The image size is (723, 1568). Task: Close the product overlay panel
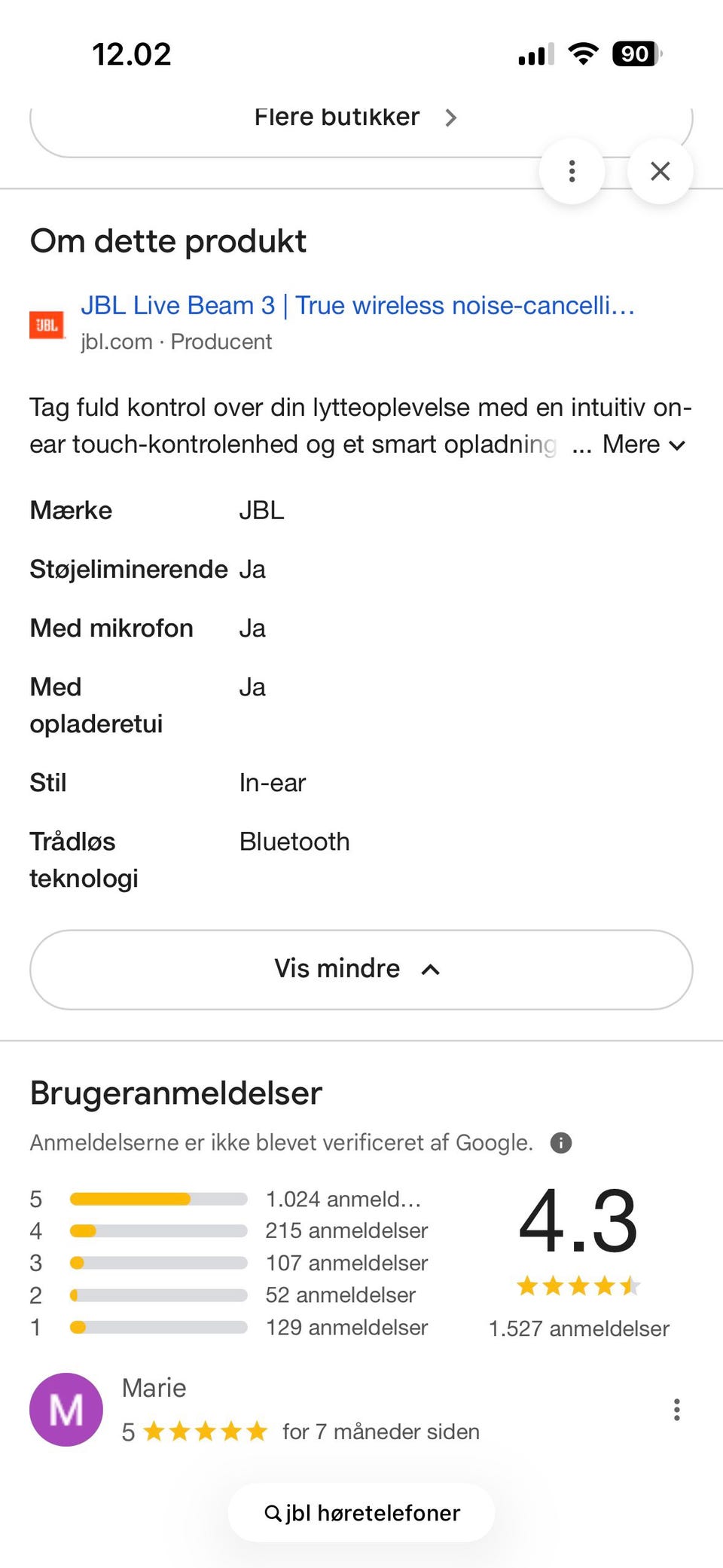pyautogui.click(x=660, y=171)
